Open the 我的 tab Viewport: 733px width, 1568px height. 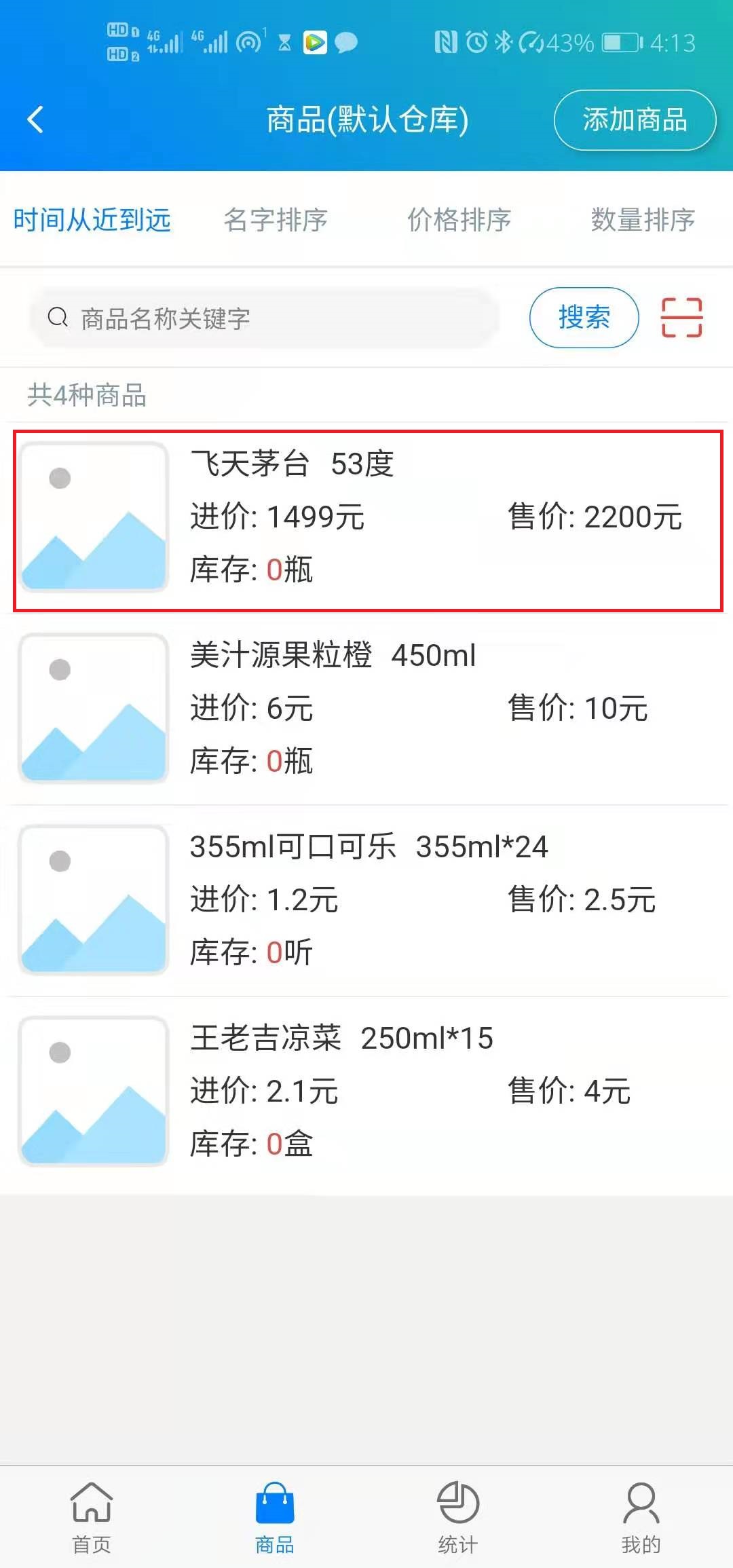click(x=641, y=1518)
